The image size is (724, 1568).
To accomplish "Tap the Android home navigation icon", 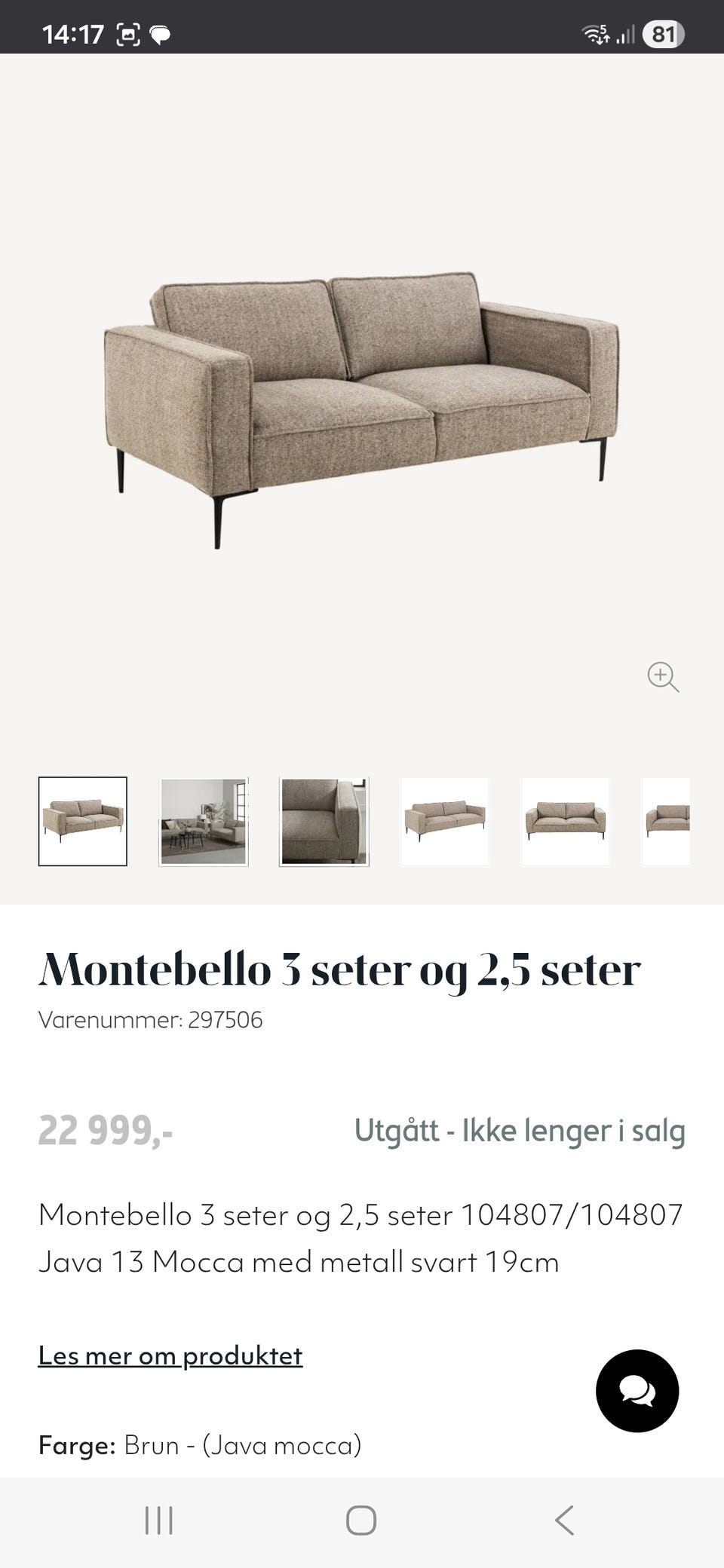I will pos(362,1521).
